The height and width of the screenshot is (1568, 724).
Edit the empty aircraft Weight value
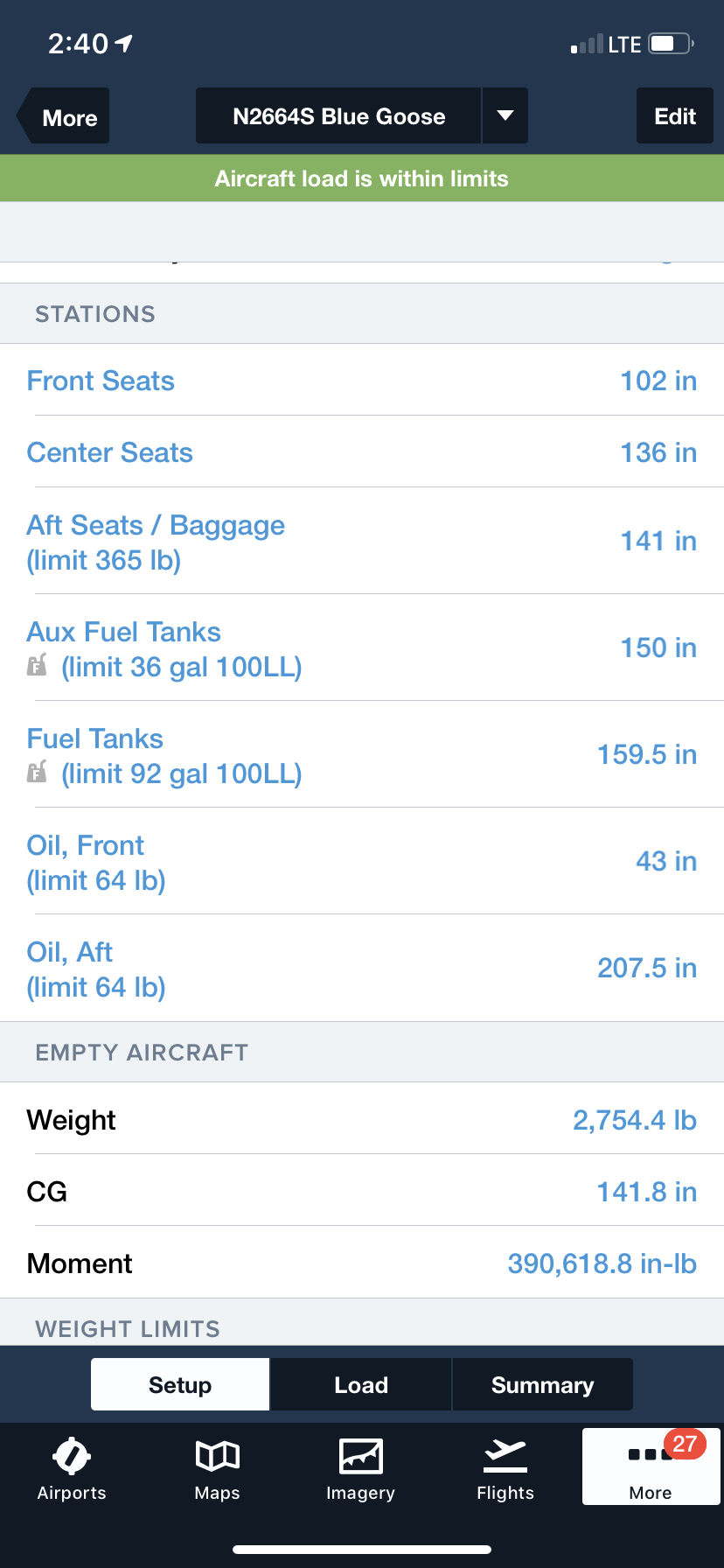point(362,1118)
